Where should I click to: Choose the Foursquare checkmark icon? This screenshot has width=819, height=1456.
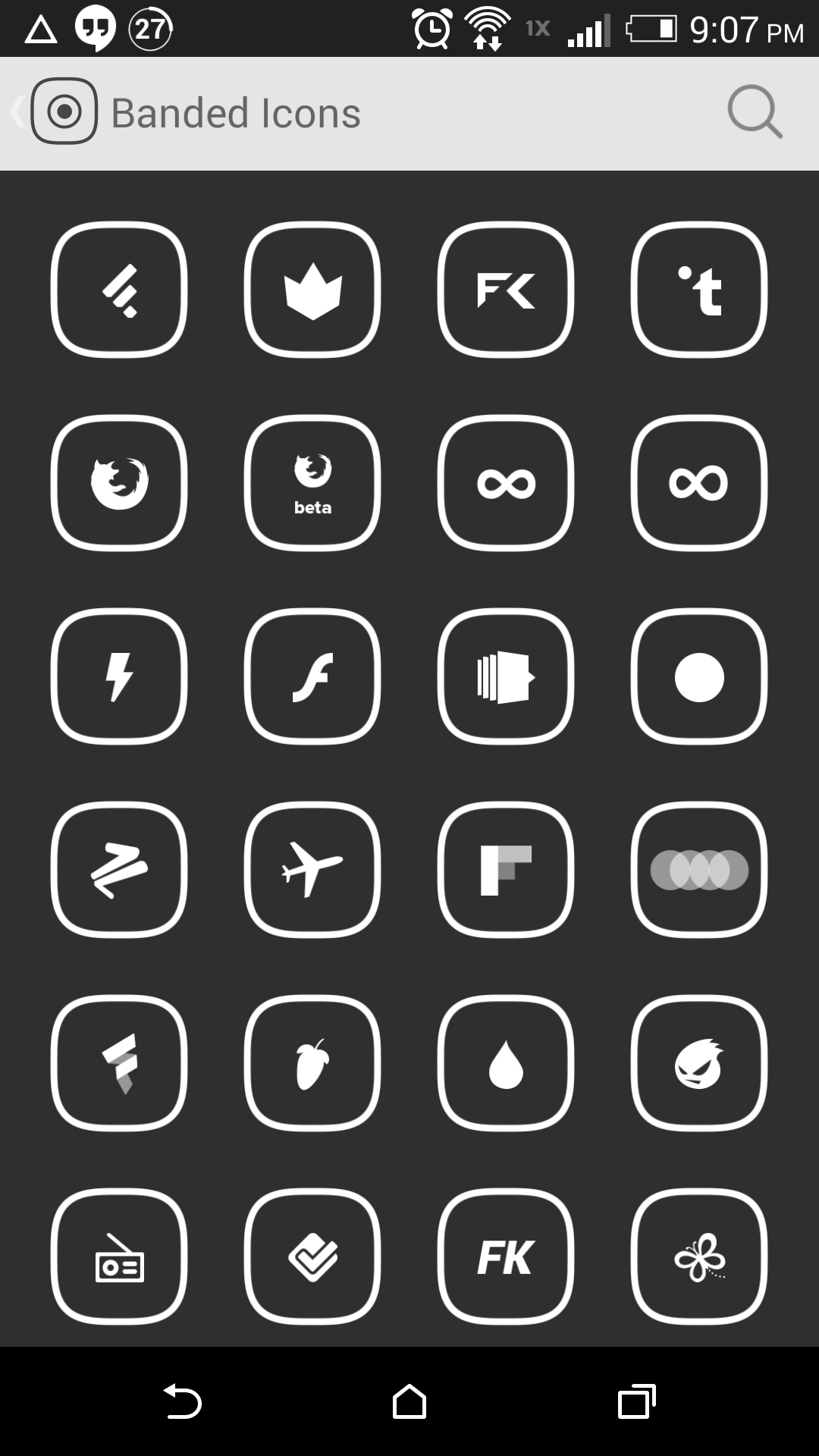(x=312, y=1257)
